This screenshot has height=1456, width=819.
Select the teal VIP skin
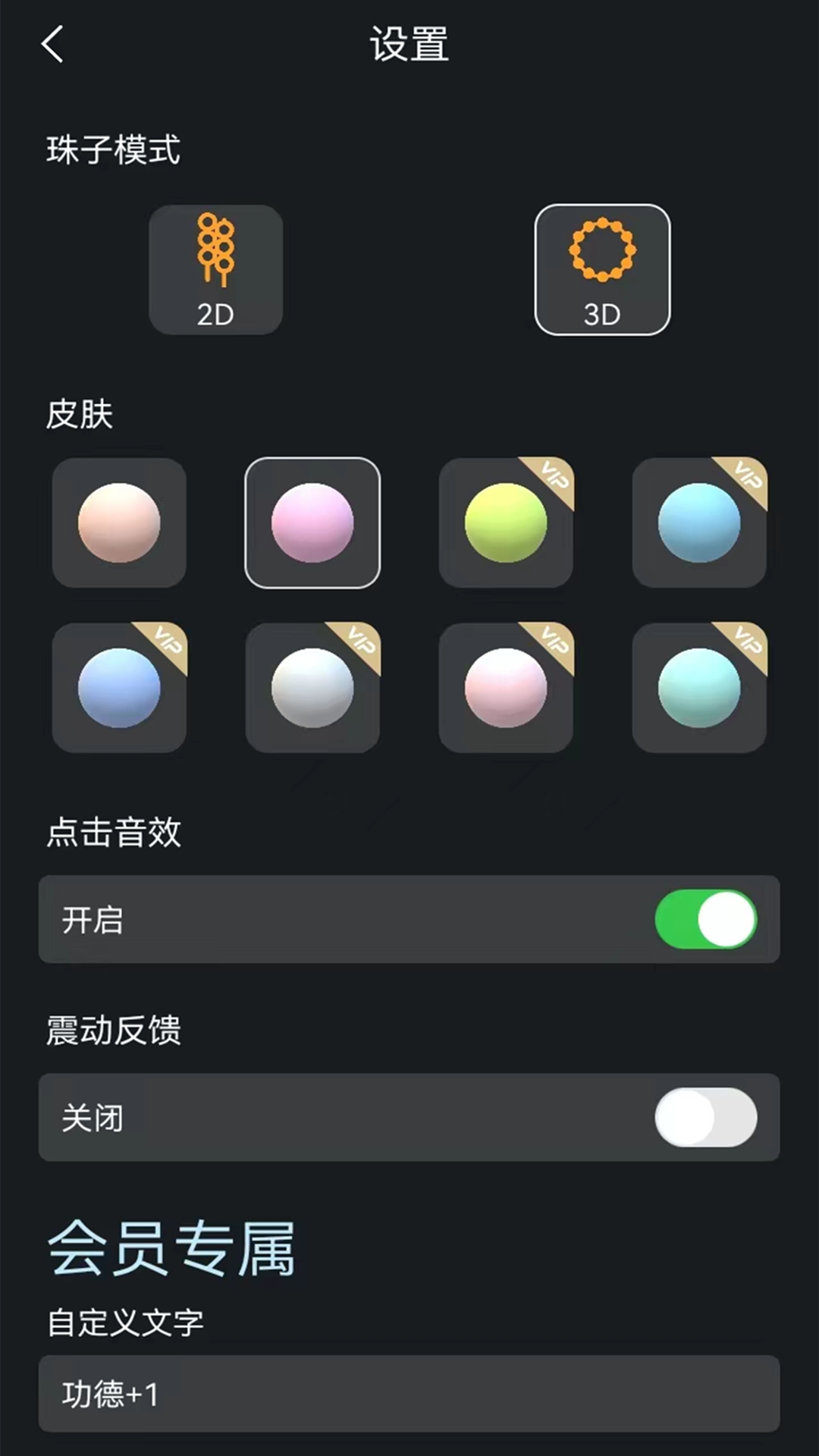(699, 688)
